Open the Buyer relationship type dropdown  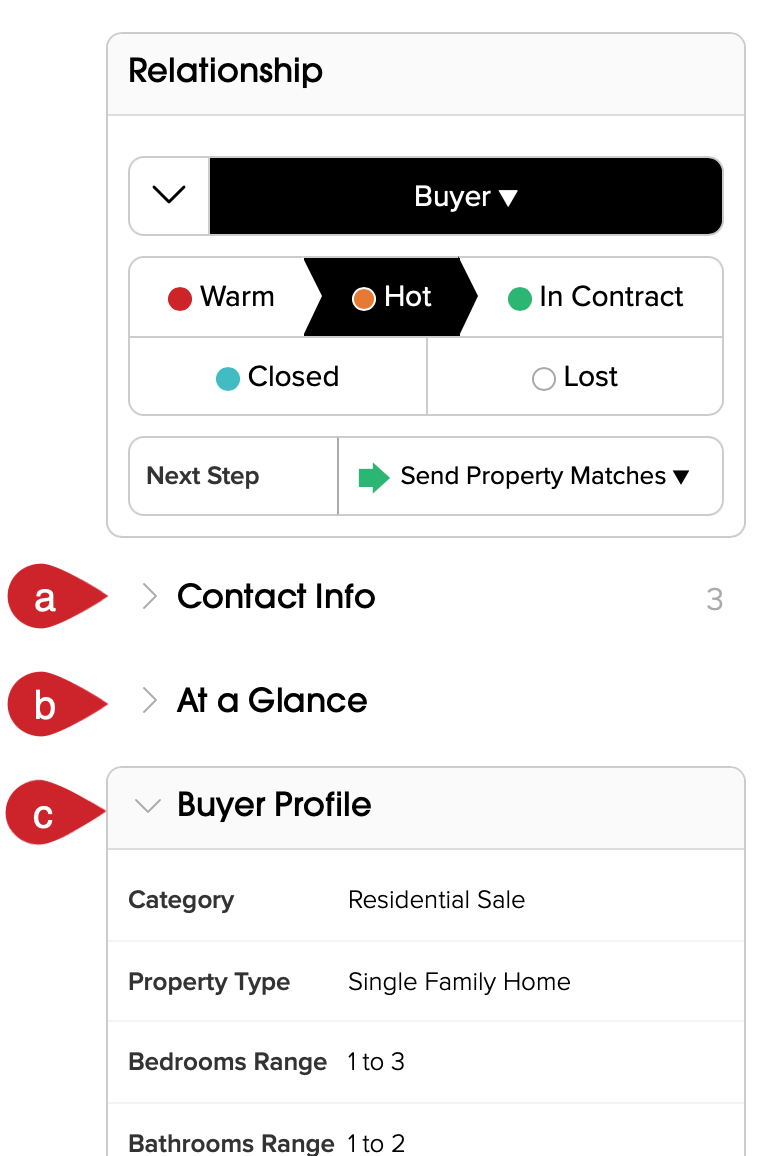pyautogui.click(x=465, y=197)
